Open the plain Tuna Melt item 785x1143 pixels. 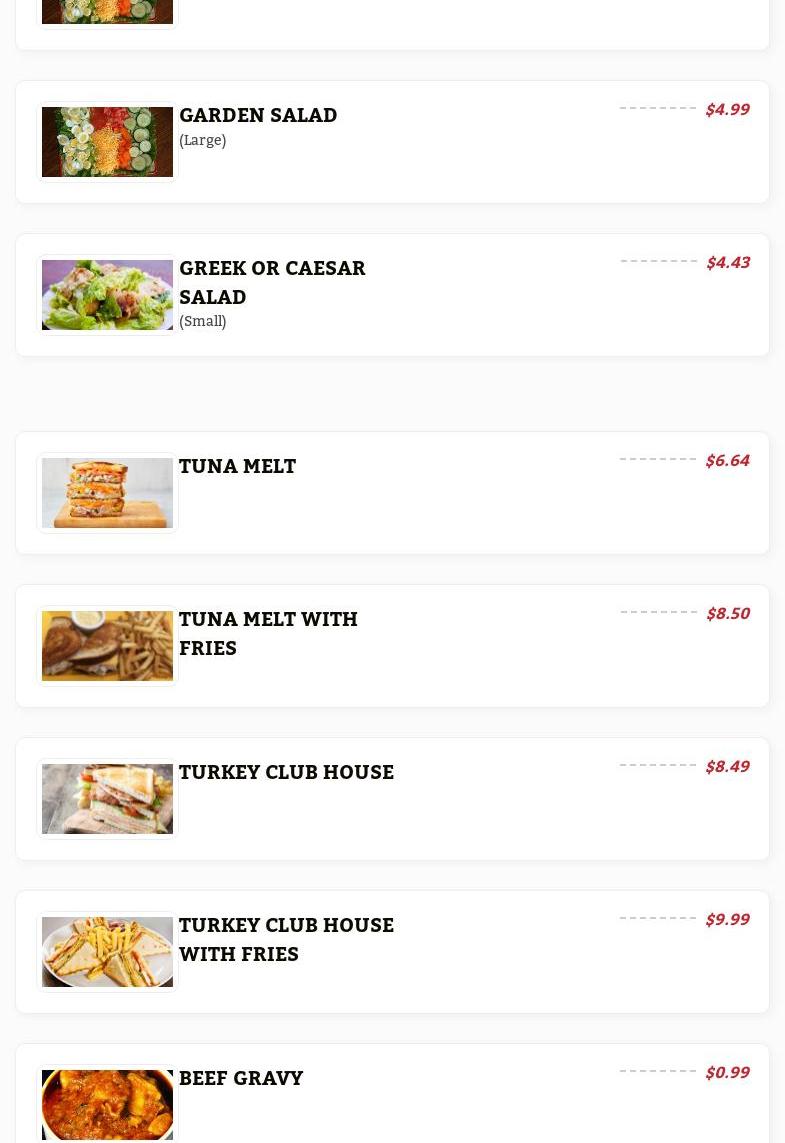pyautogui.click(x=237, y=466)
